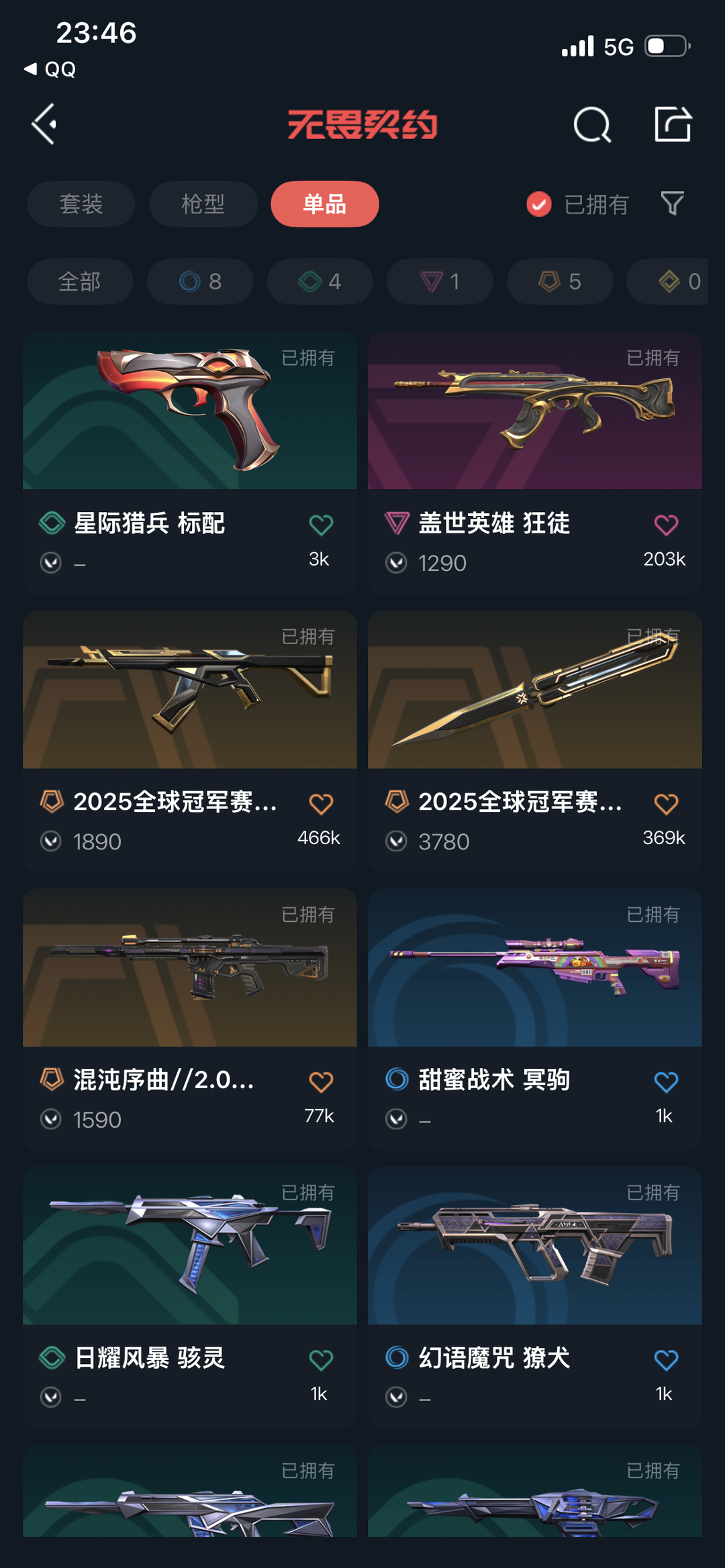Filter by the orange tier chip showing 5
The image size is (725, 1568).
(x=559, y=281)
